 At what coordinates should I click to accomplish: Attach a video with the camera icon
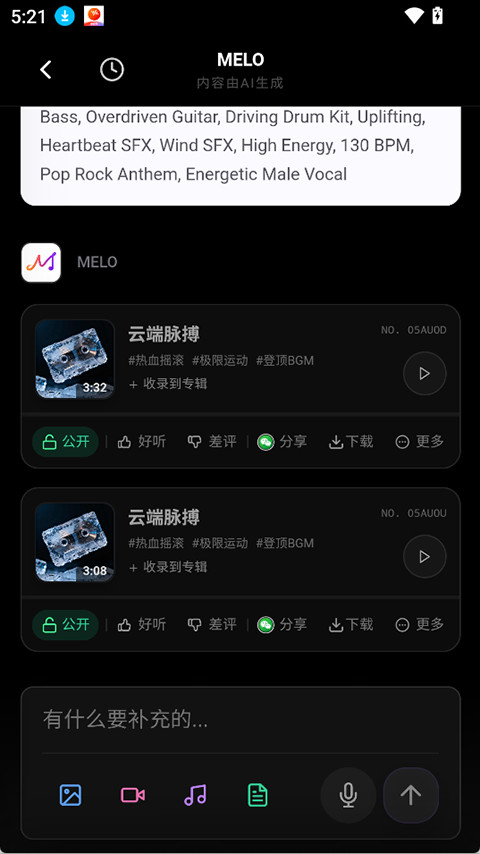(133, 795)
